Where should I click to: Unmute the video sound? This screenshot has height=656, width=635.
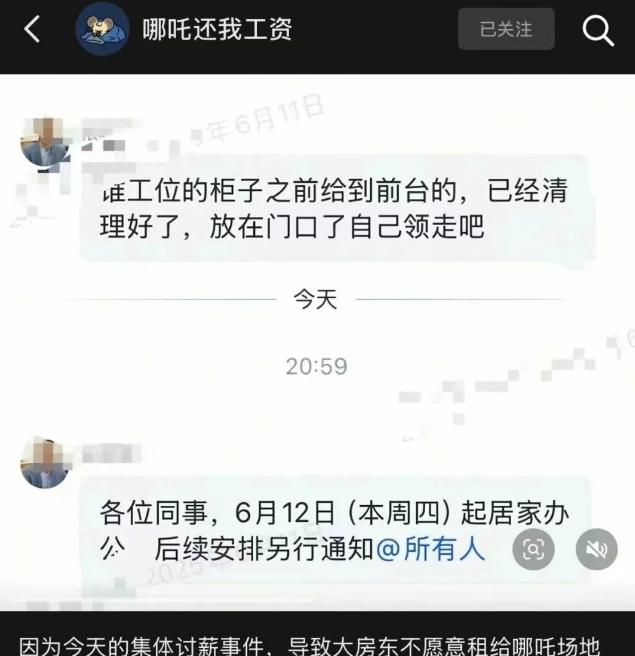[x=597, y=549]
